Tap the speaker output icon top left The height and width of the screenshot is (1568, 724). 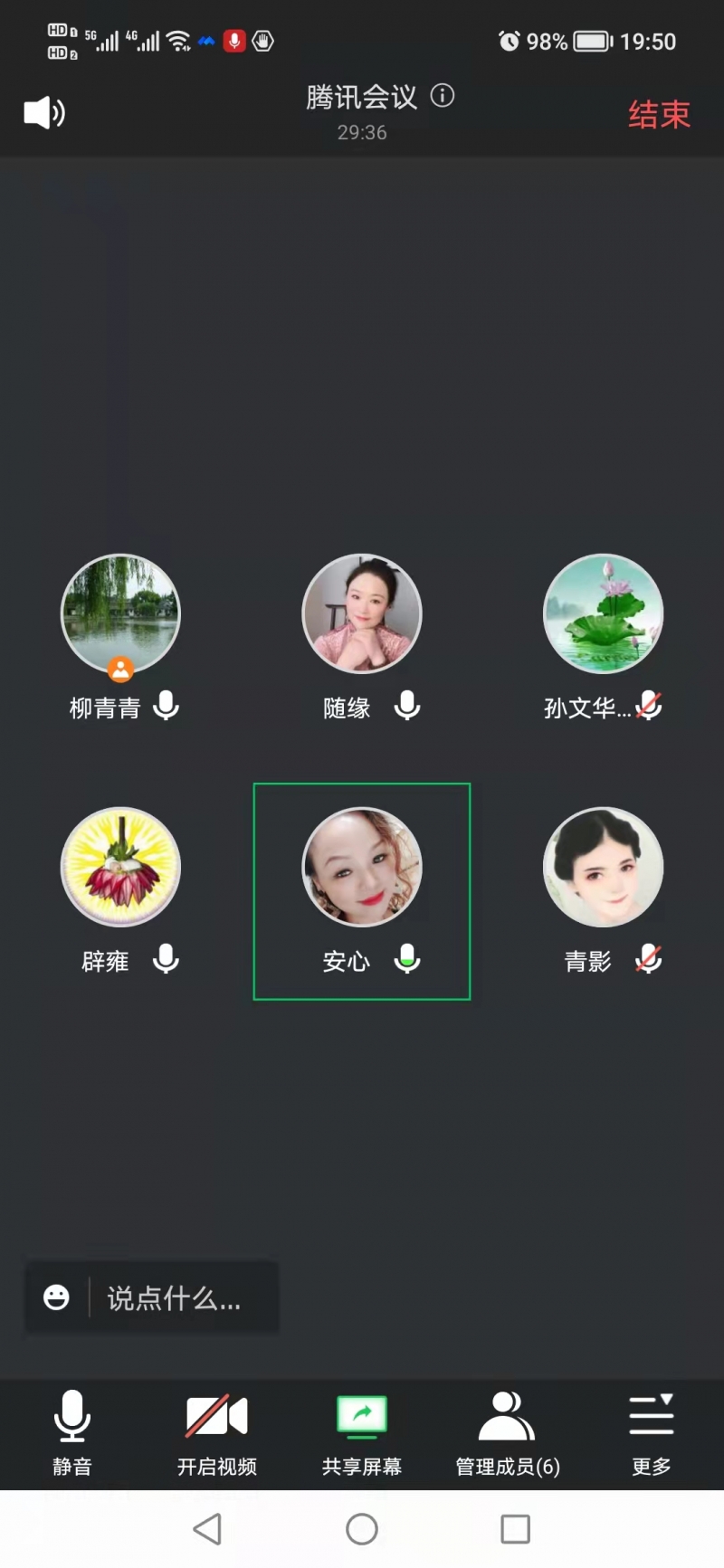click(43, 112)
